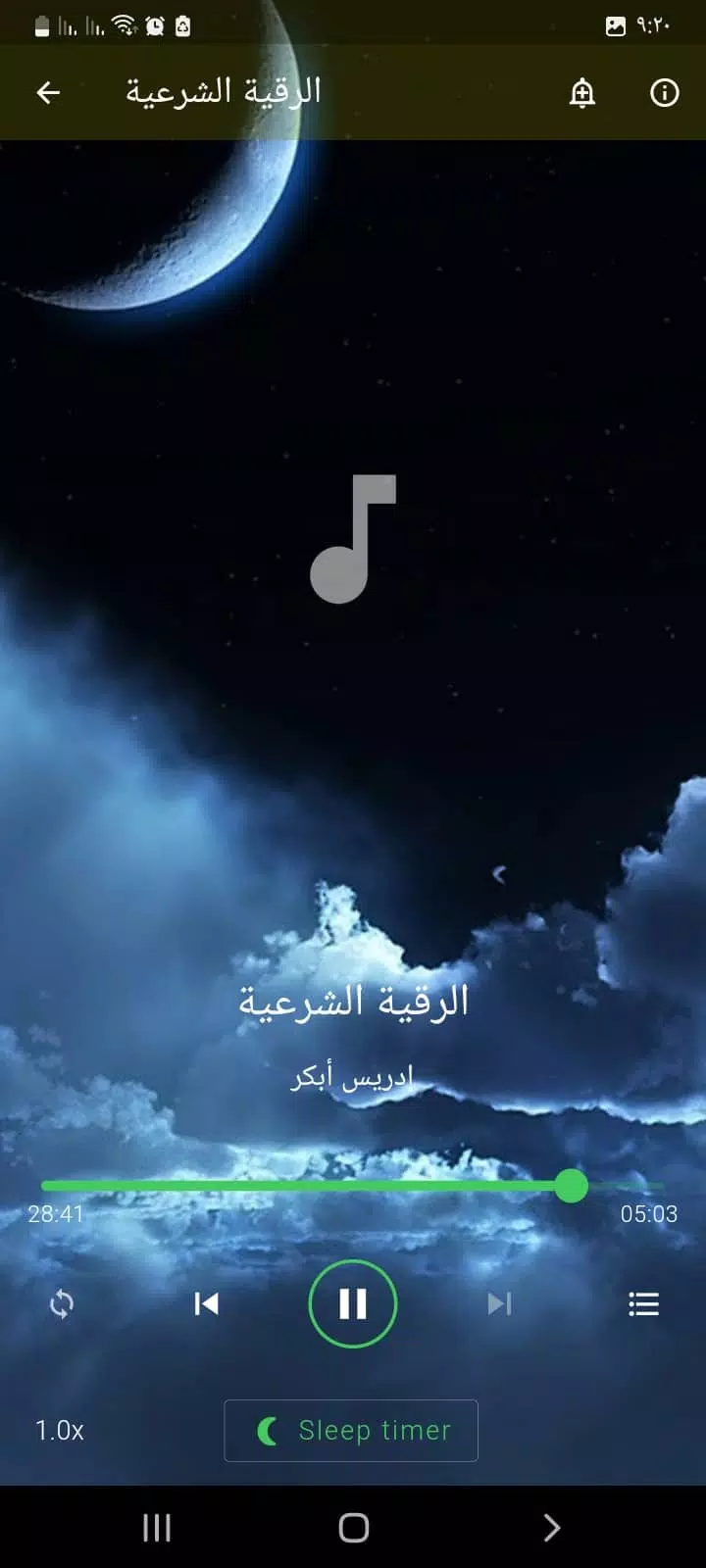Skip to the previous track

206,1303
